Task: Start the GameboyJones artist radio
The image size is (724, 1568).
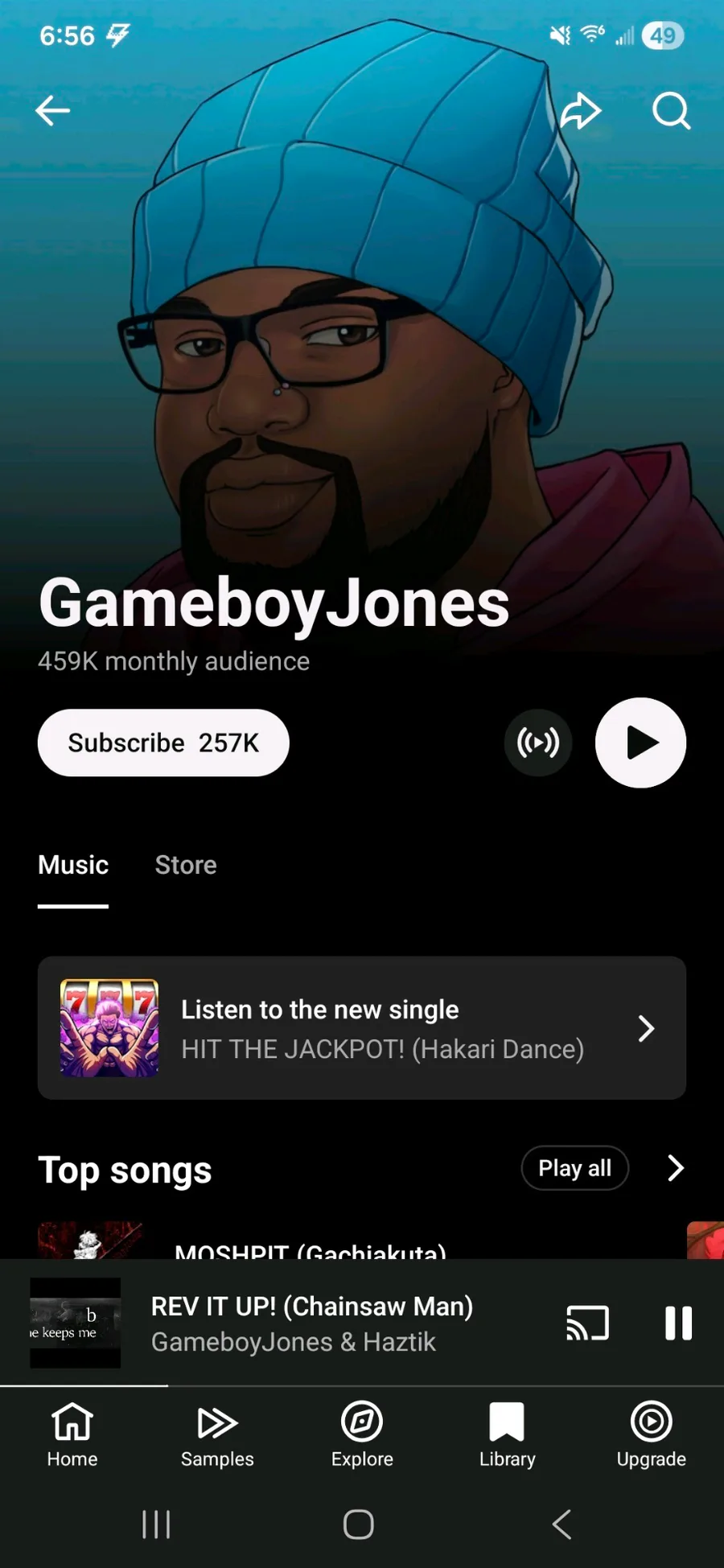Action: pyautogui.click(x=538, y=743)
